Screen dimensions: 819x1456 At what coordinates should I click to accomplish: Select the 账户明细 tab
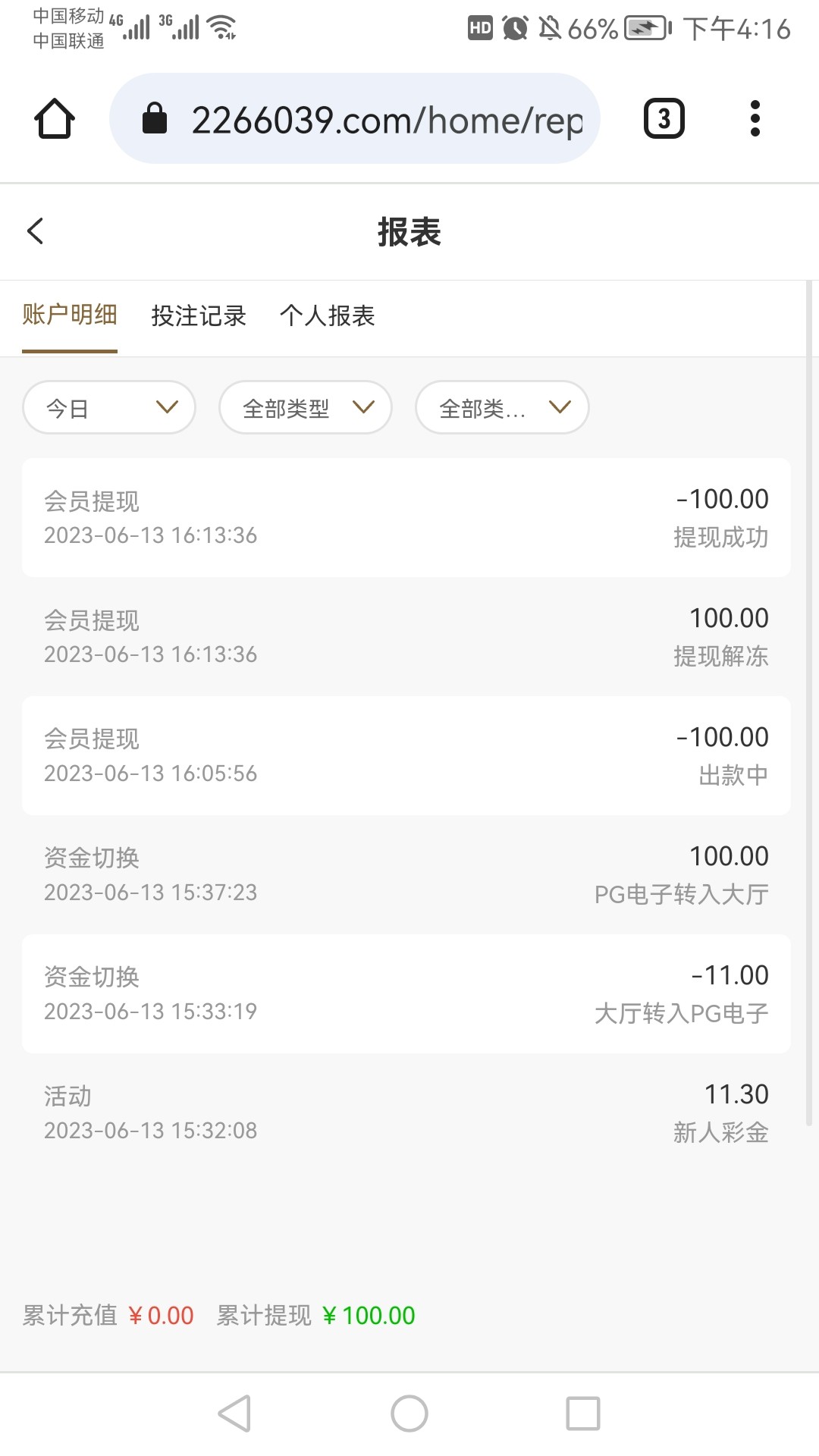[x=69, y=316]
